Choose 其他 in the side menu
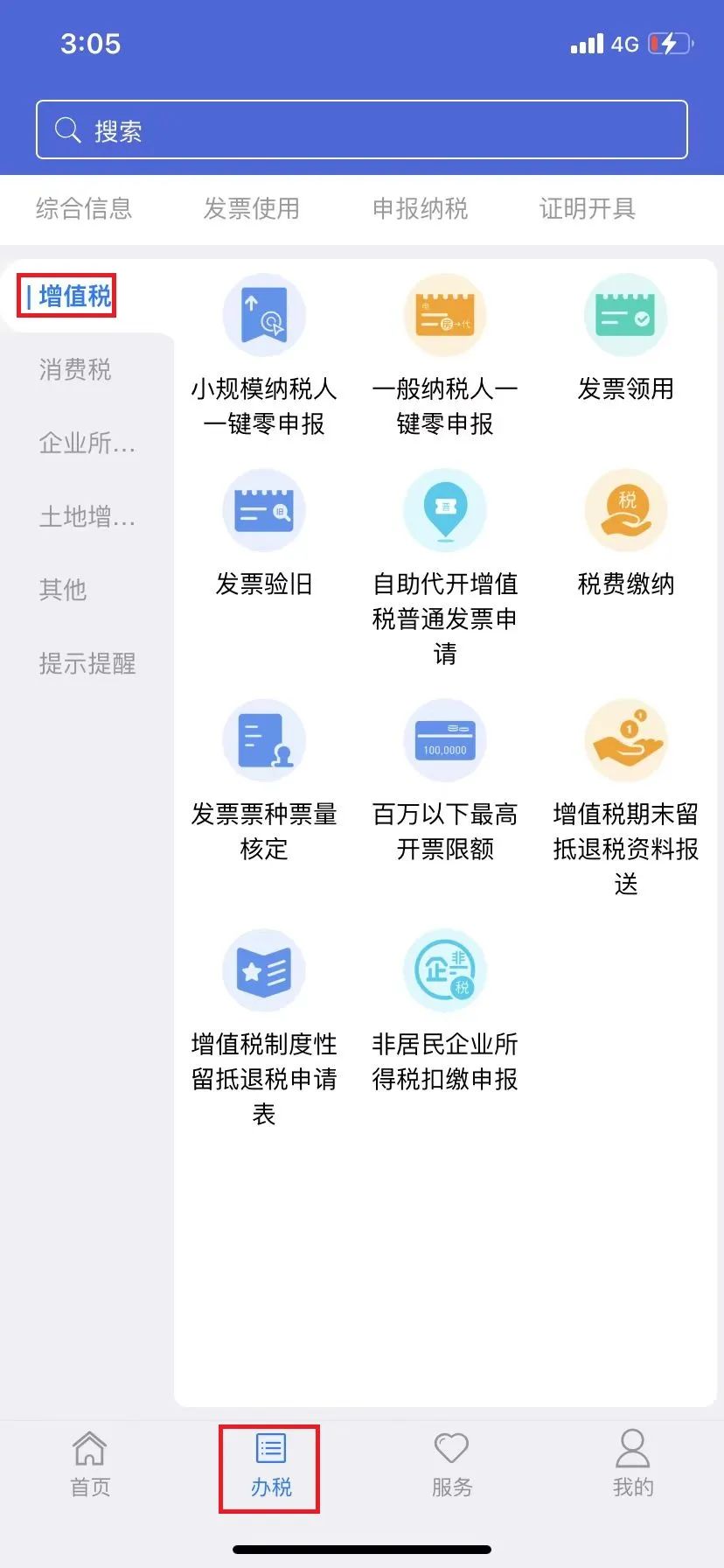Viewport: 724px width, 1568px height. coord(63,590)
